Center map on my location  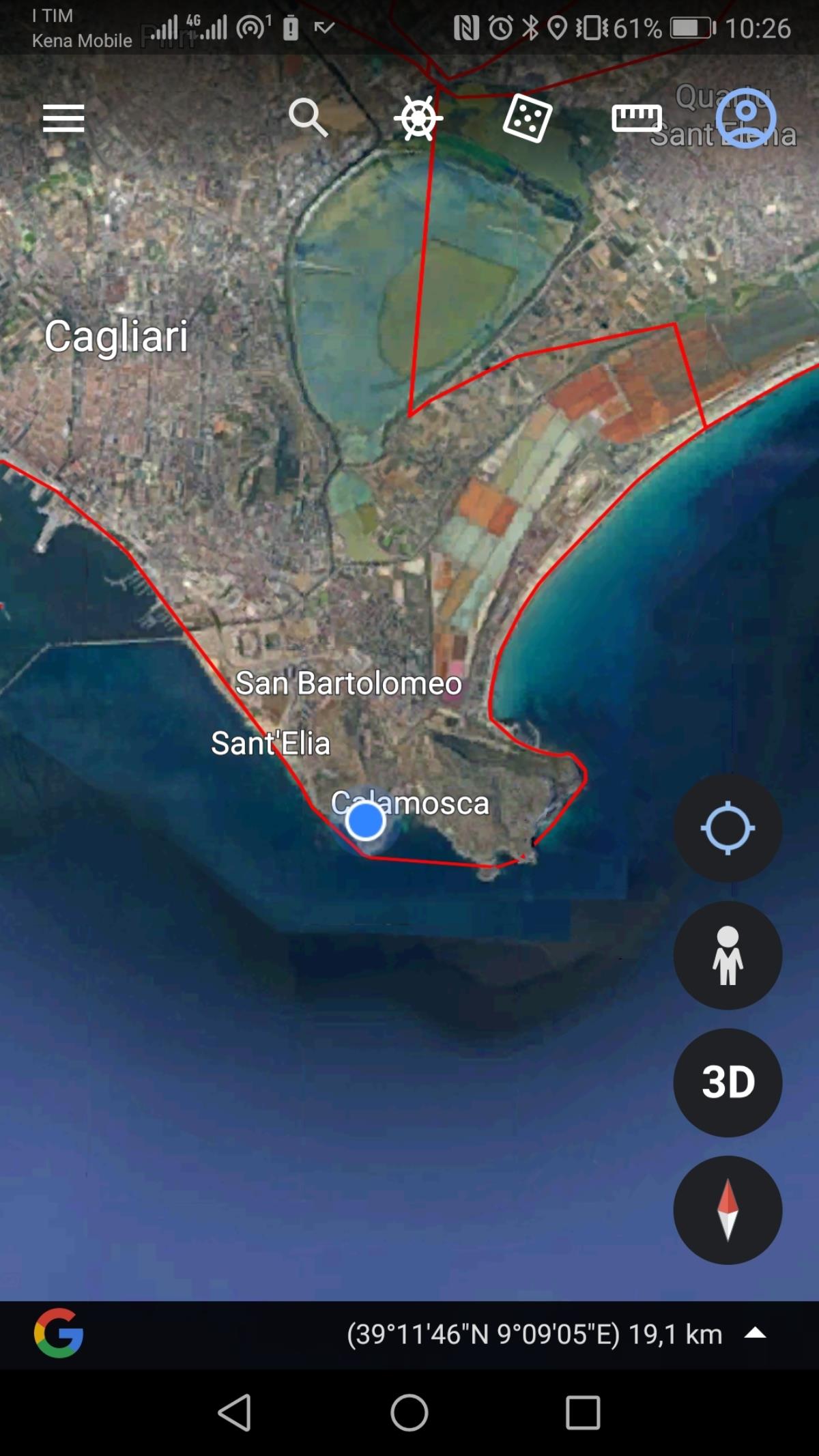(728, 827)
